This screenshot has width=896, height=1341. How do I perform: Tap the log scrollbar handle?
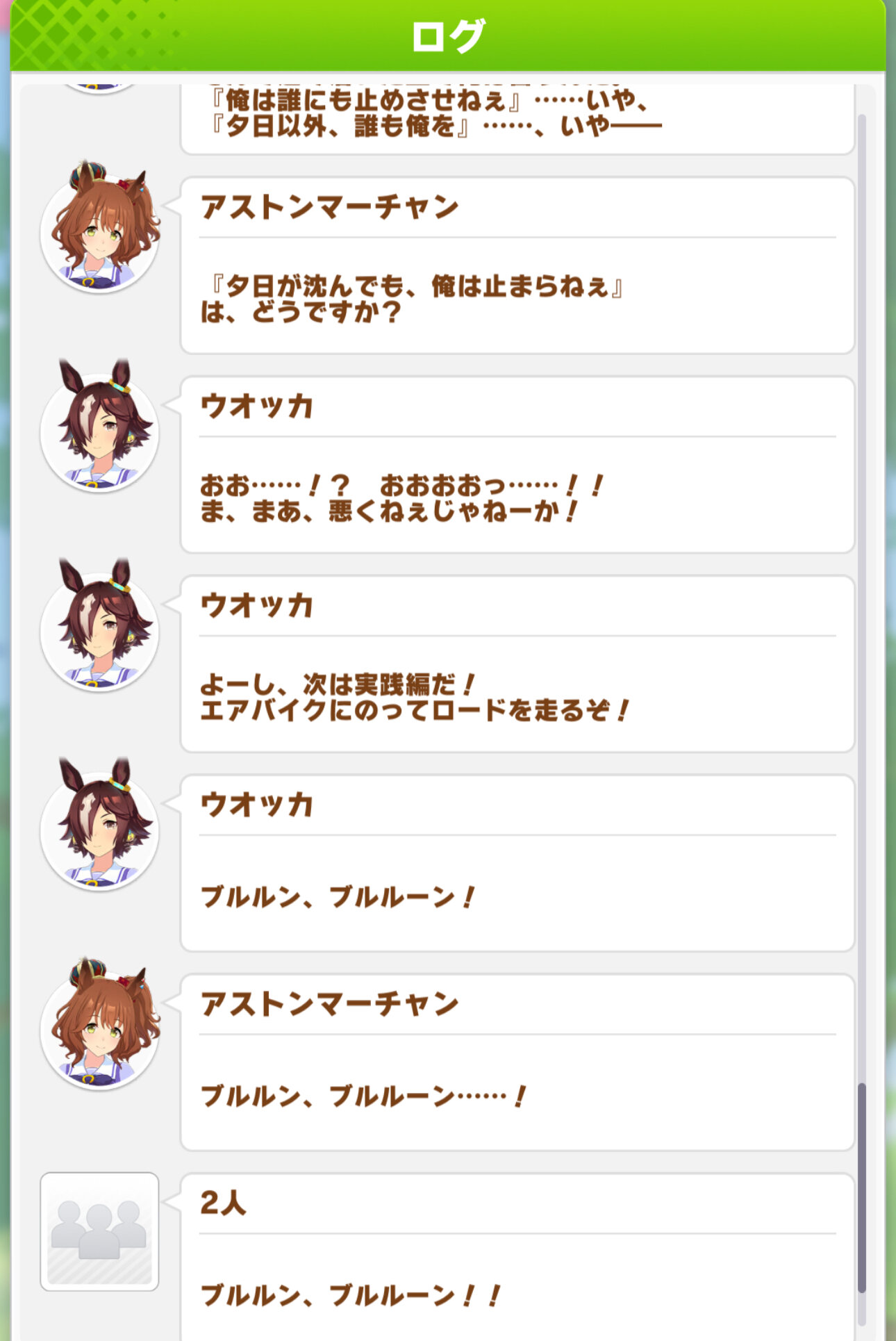(862, 1187)
